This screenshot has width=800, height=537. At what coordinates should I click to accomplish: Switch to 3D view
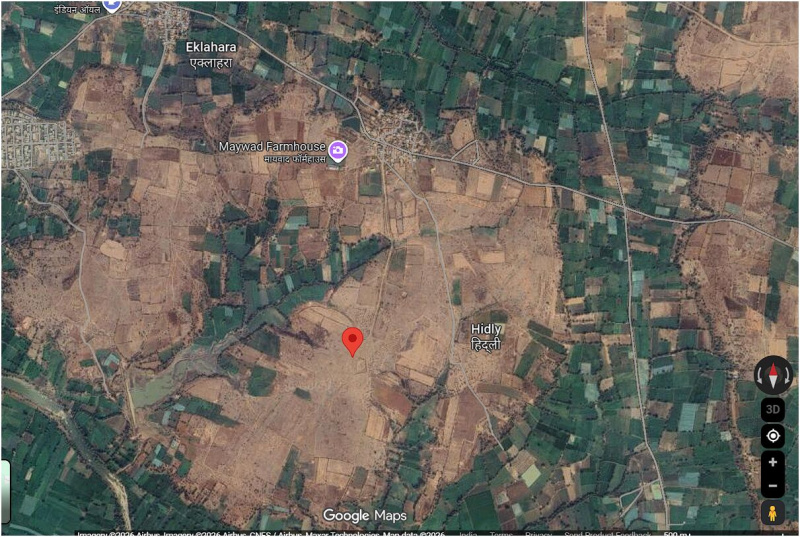click(x=773, y=409)
